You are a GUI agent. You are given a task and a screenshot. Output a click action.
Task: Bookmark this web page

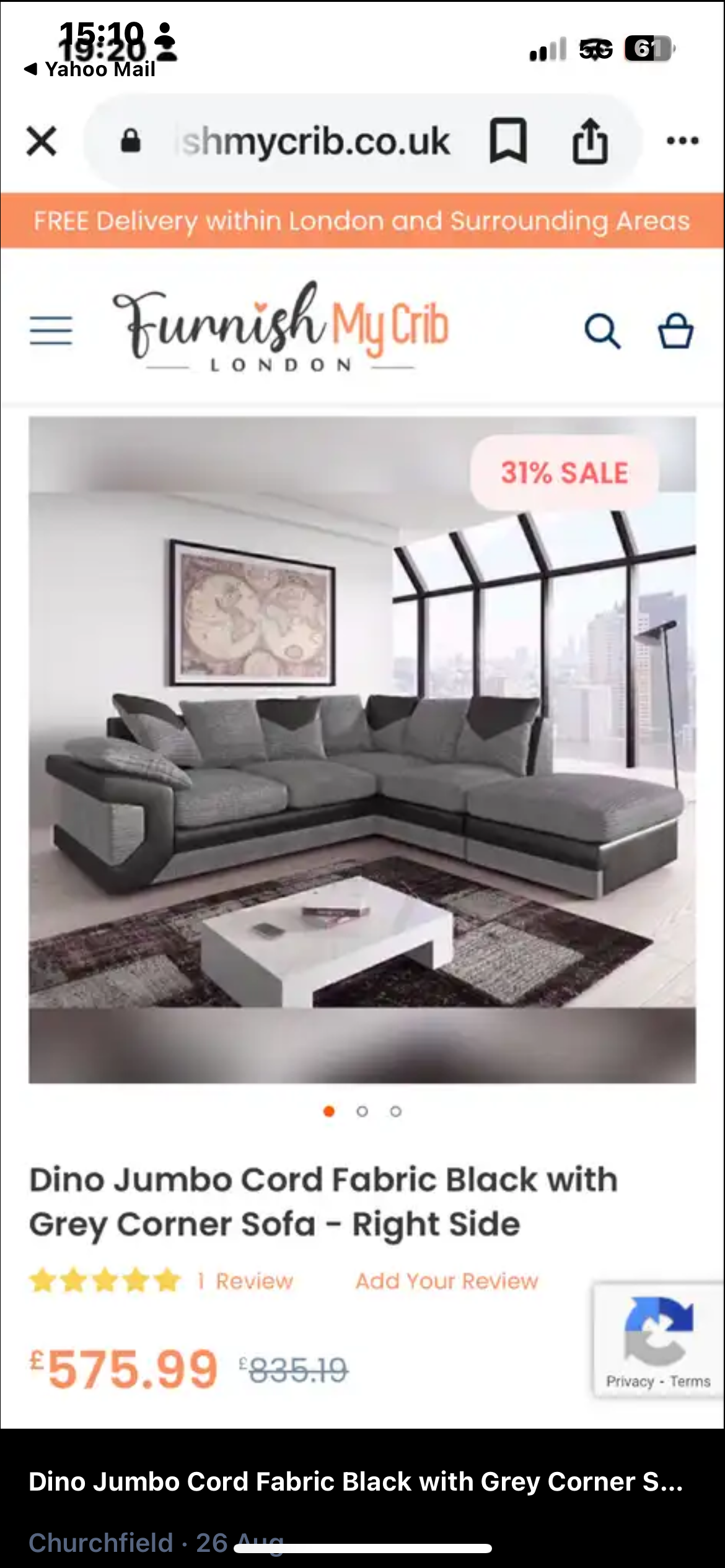(508, 141)
